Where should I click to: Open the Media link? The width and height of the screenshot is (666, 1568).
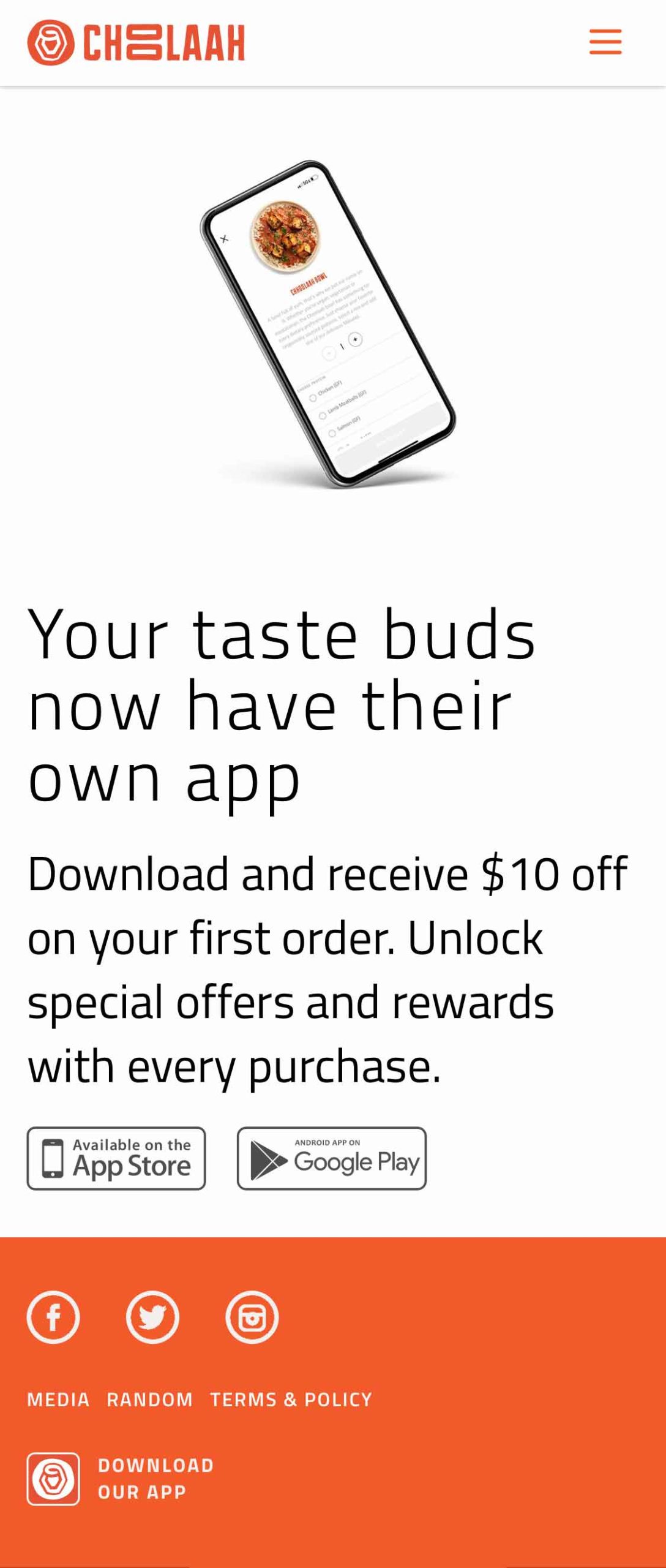[58, 1399]
